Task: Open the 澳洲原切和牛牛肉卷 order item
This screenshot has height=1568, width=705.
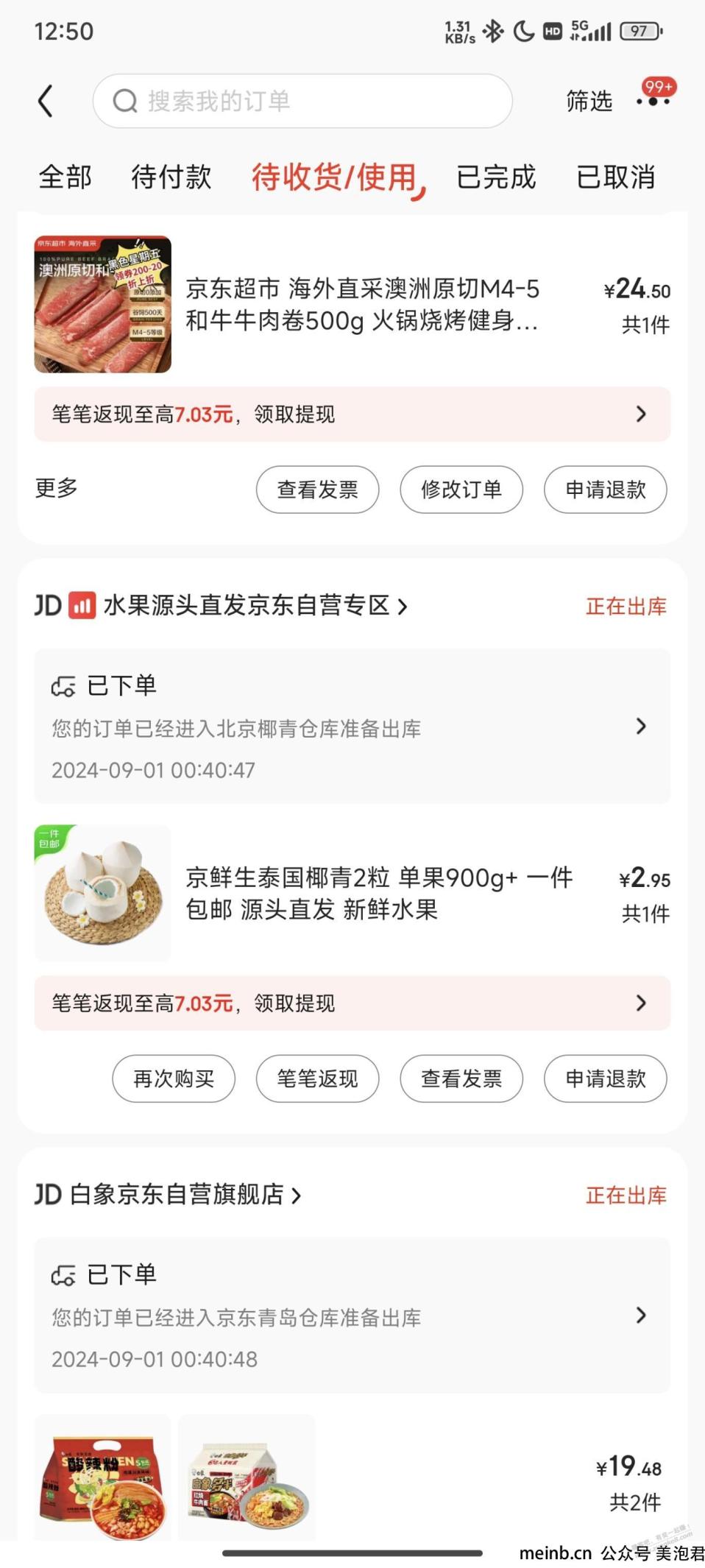Action: point(352,304)
